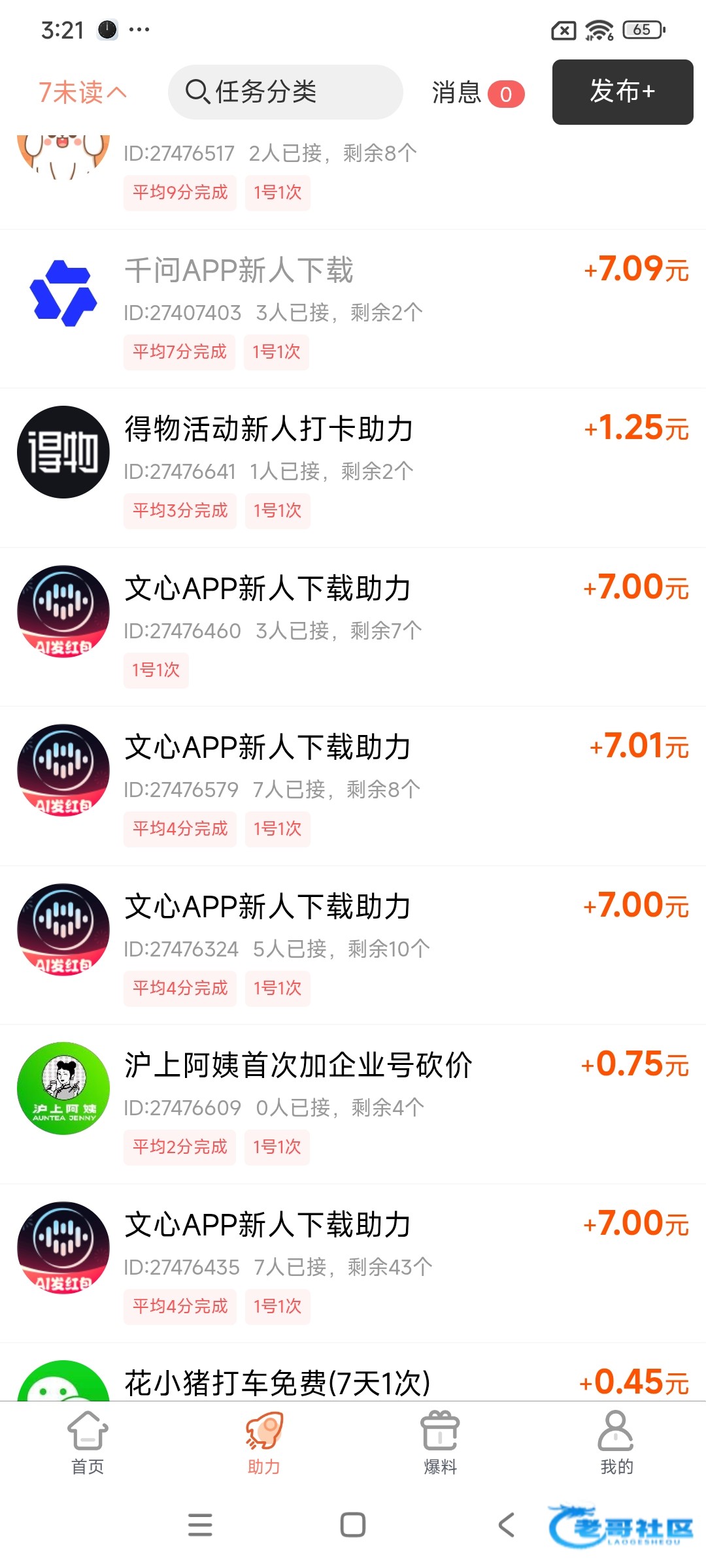
Task: Open 文心APP task with ID 27476460
Action: click(x=353, y=627)
